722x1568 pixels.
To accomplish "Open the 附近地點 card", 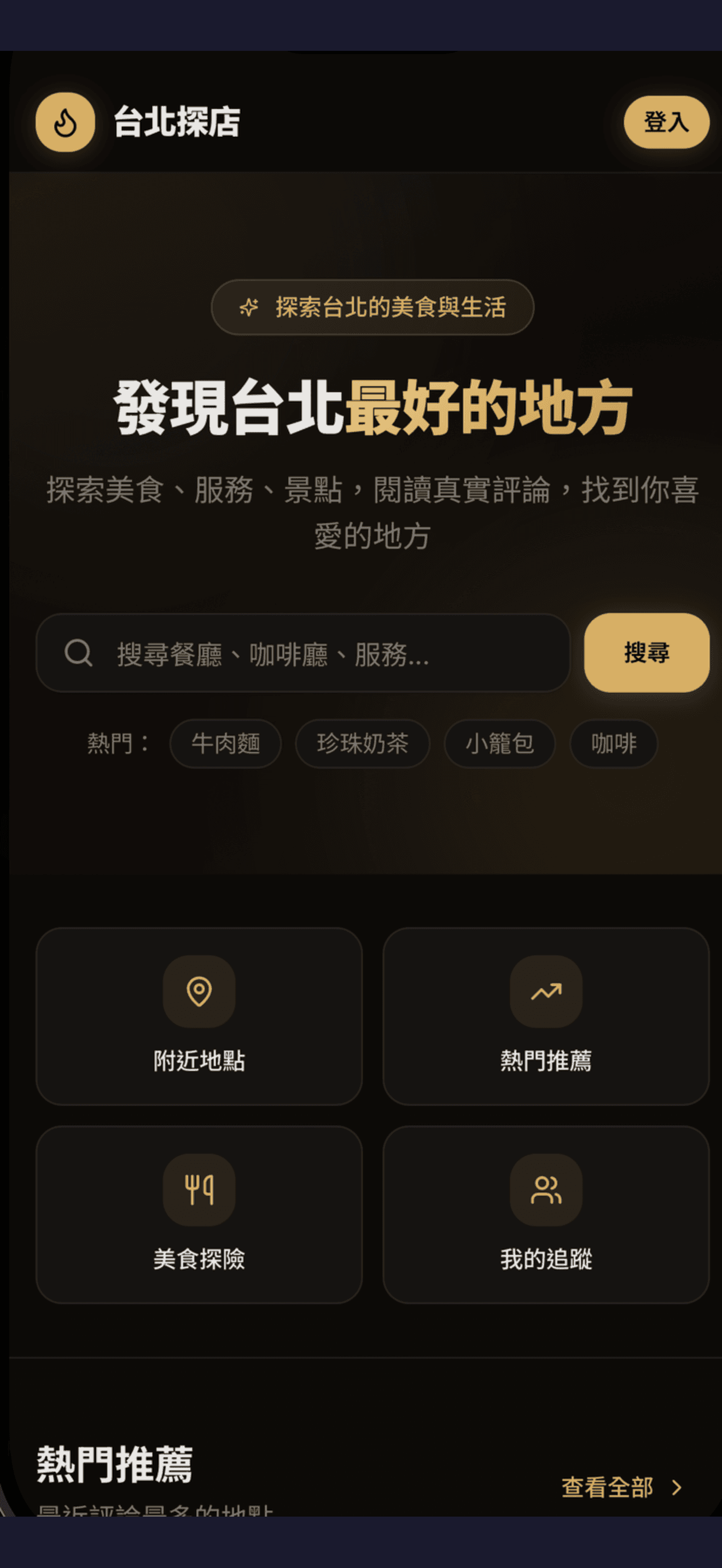I will click(199, 1016).
